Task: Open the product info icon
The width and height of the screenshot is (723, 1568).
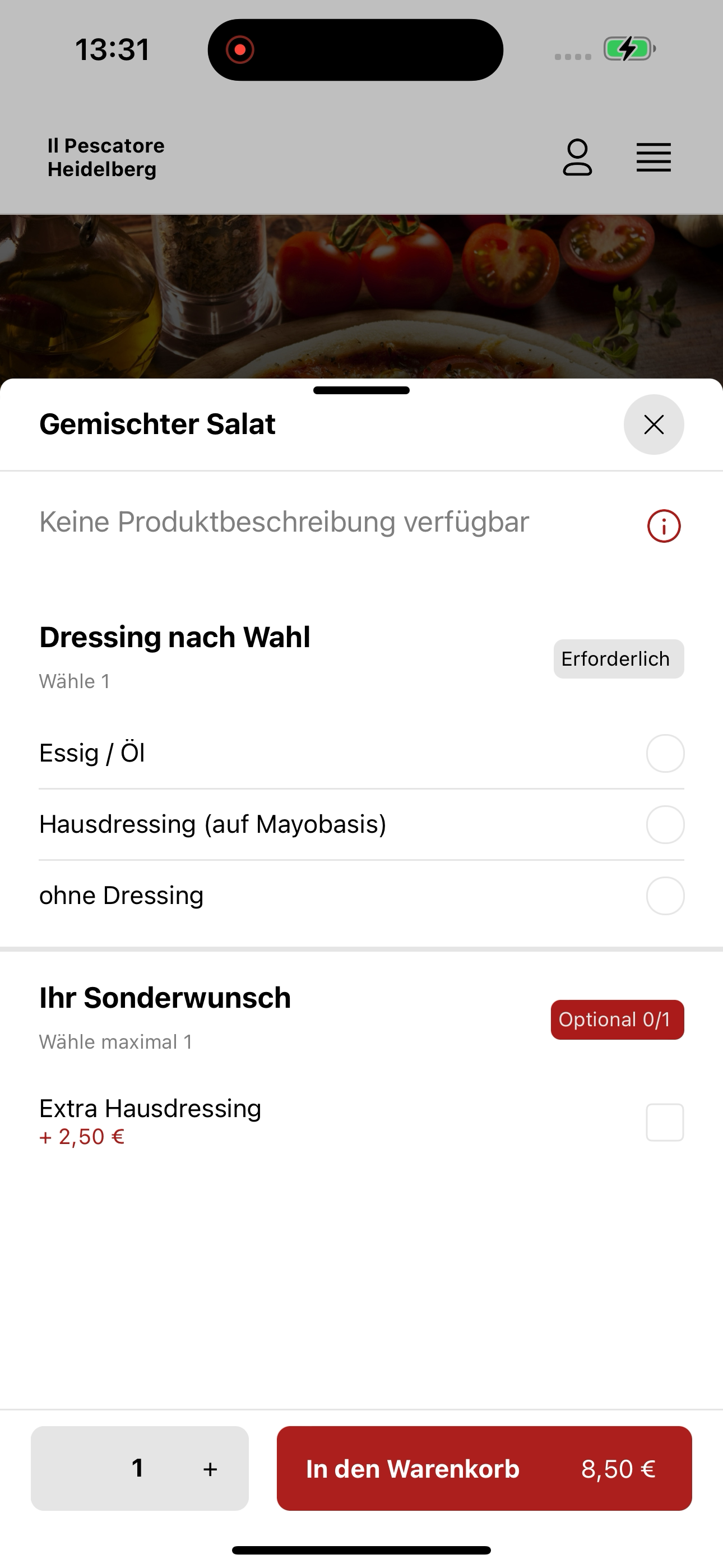Action: 664,526
